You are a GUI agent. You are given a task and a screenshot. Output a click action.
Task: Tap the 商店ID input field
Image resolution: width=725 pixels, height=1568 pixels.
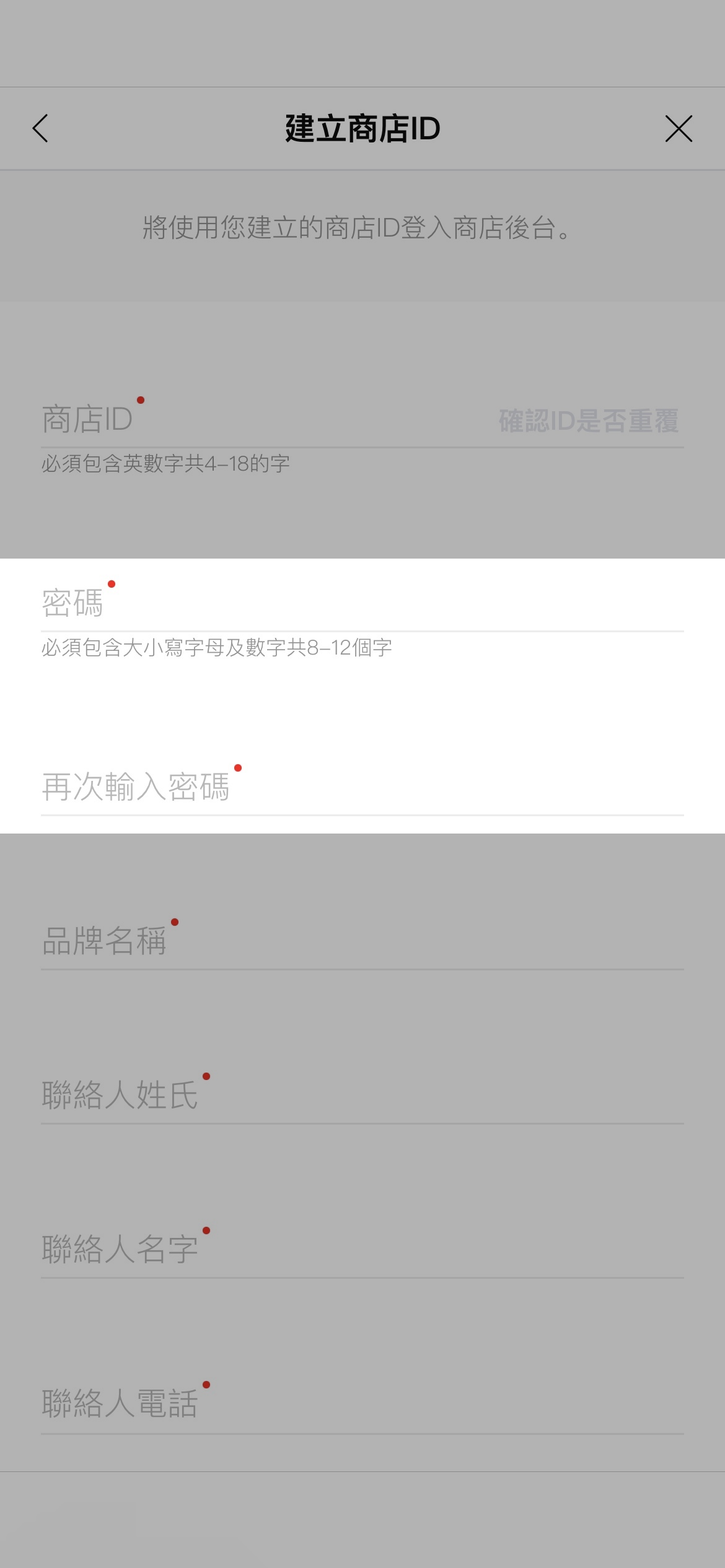click(260, 420)
